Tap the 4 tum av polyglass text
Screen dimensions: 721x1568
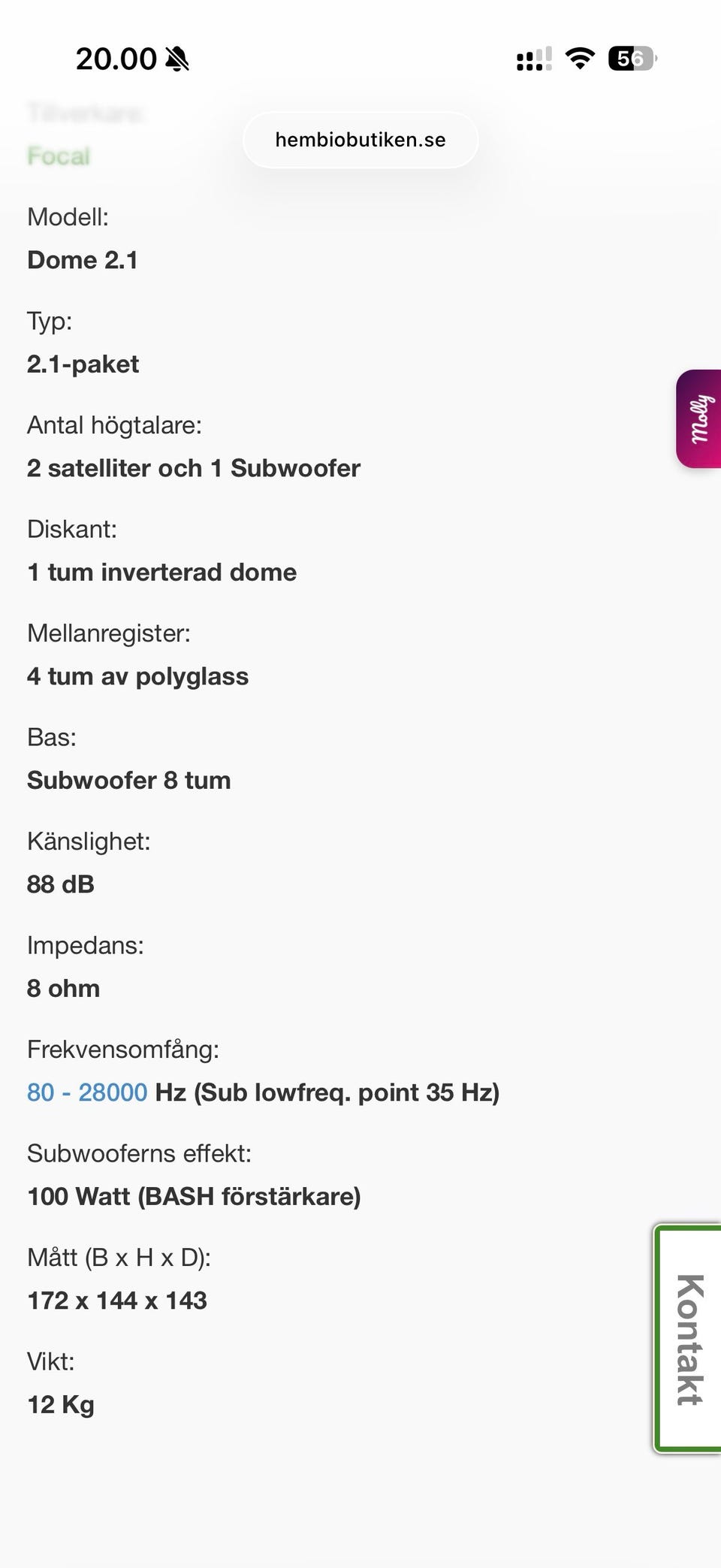coord(137,676)
